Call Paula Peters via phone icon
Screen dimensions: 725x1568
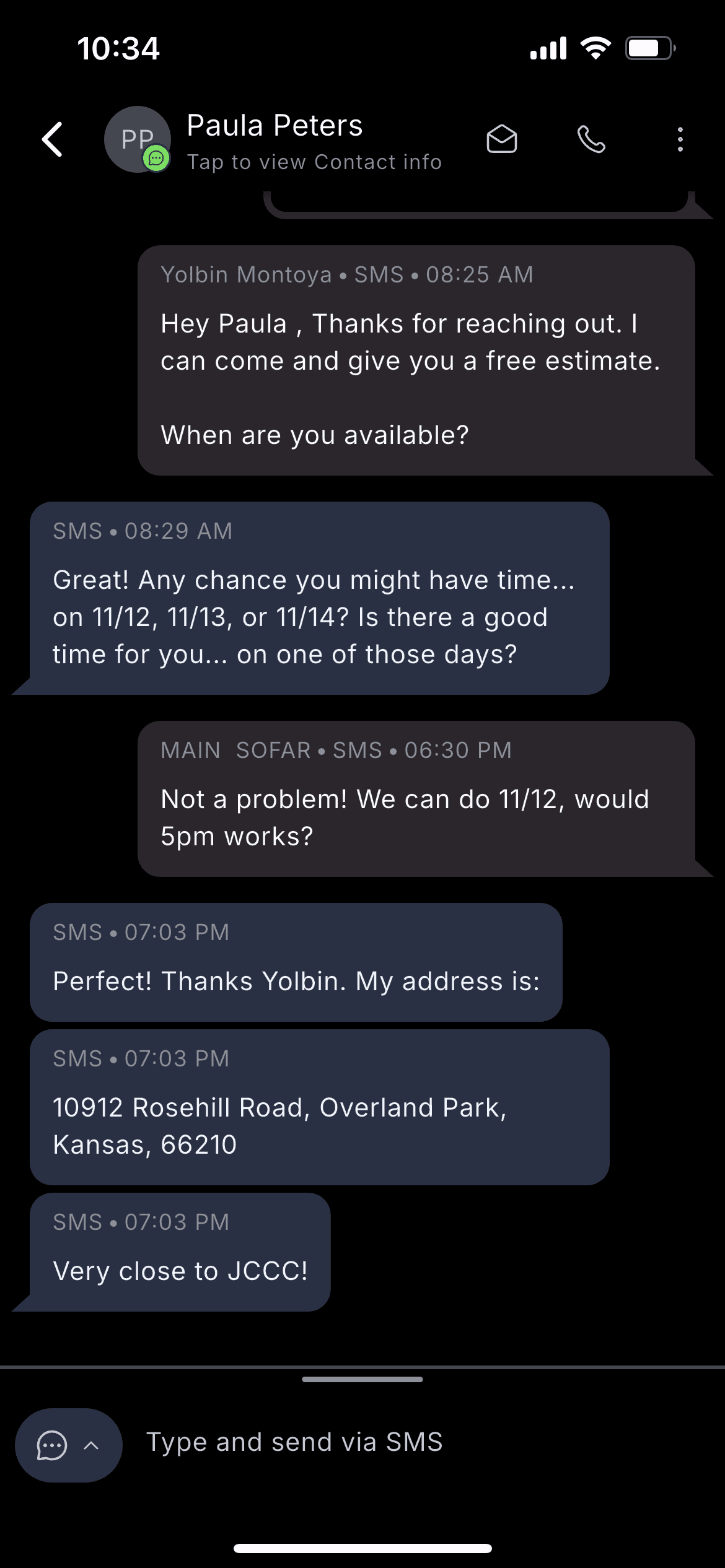(x=591, y=139)
